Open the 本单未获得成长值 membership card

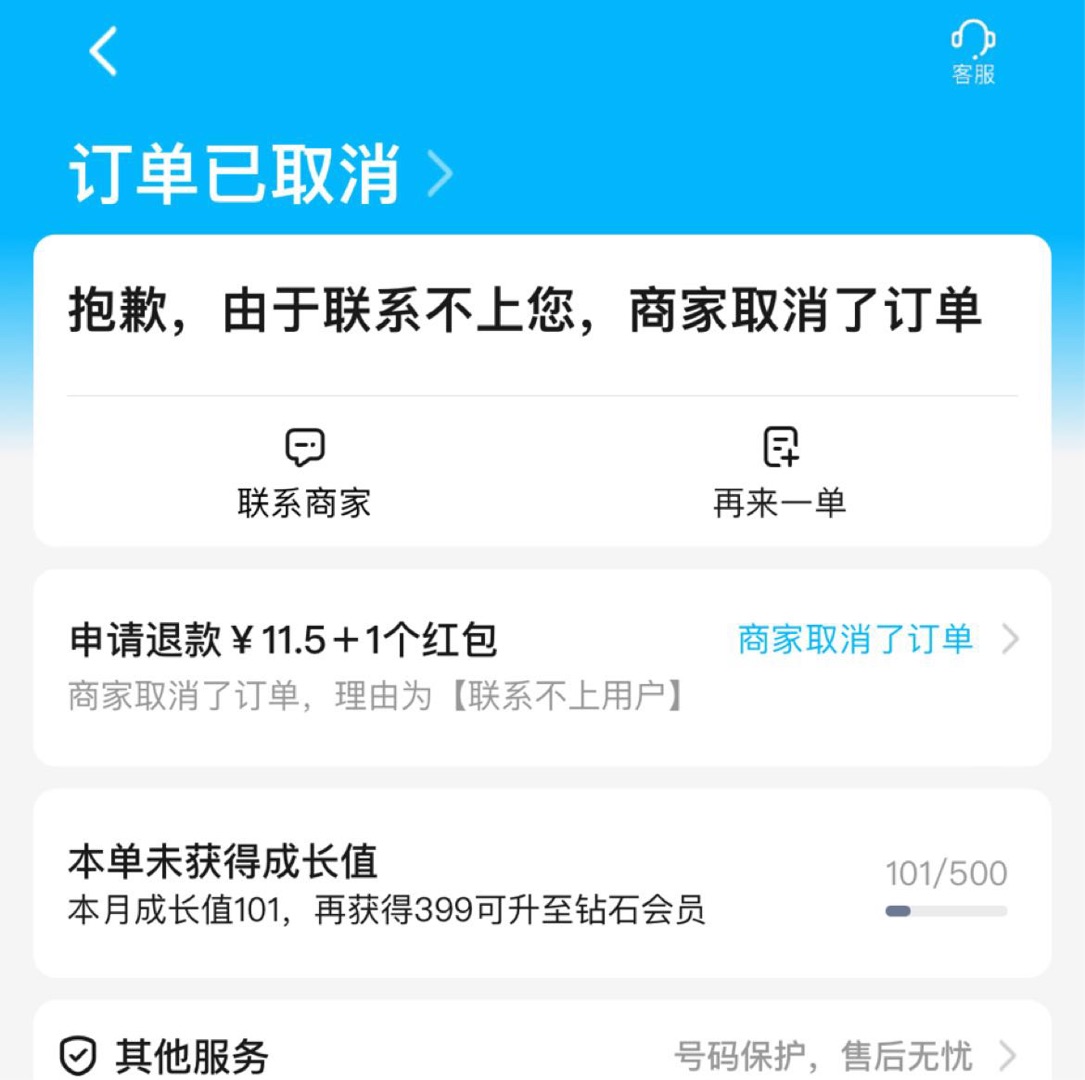542,883
